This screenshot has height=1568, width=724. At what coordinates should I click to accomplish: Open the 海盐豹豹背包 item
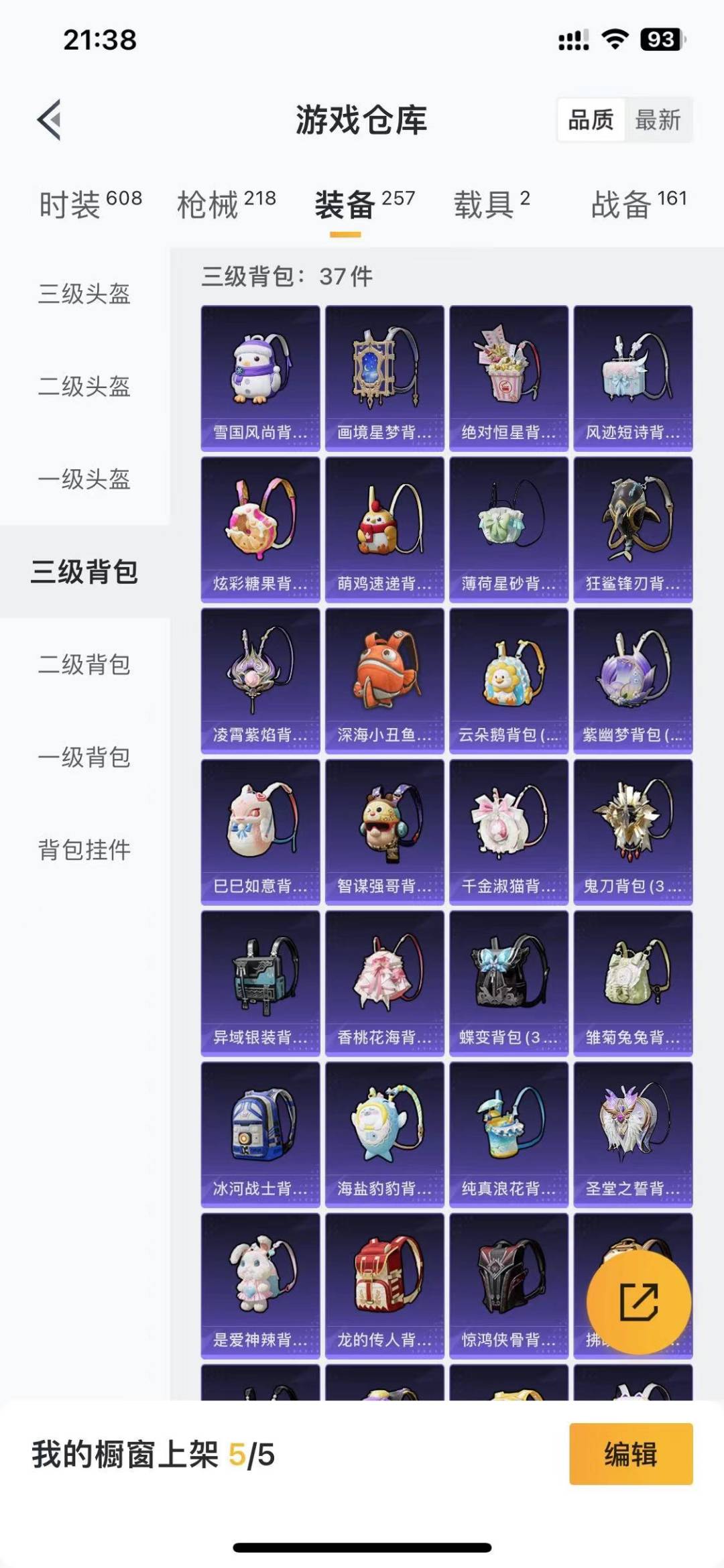point(384,1134)
